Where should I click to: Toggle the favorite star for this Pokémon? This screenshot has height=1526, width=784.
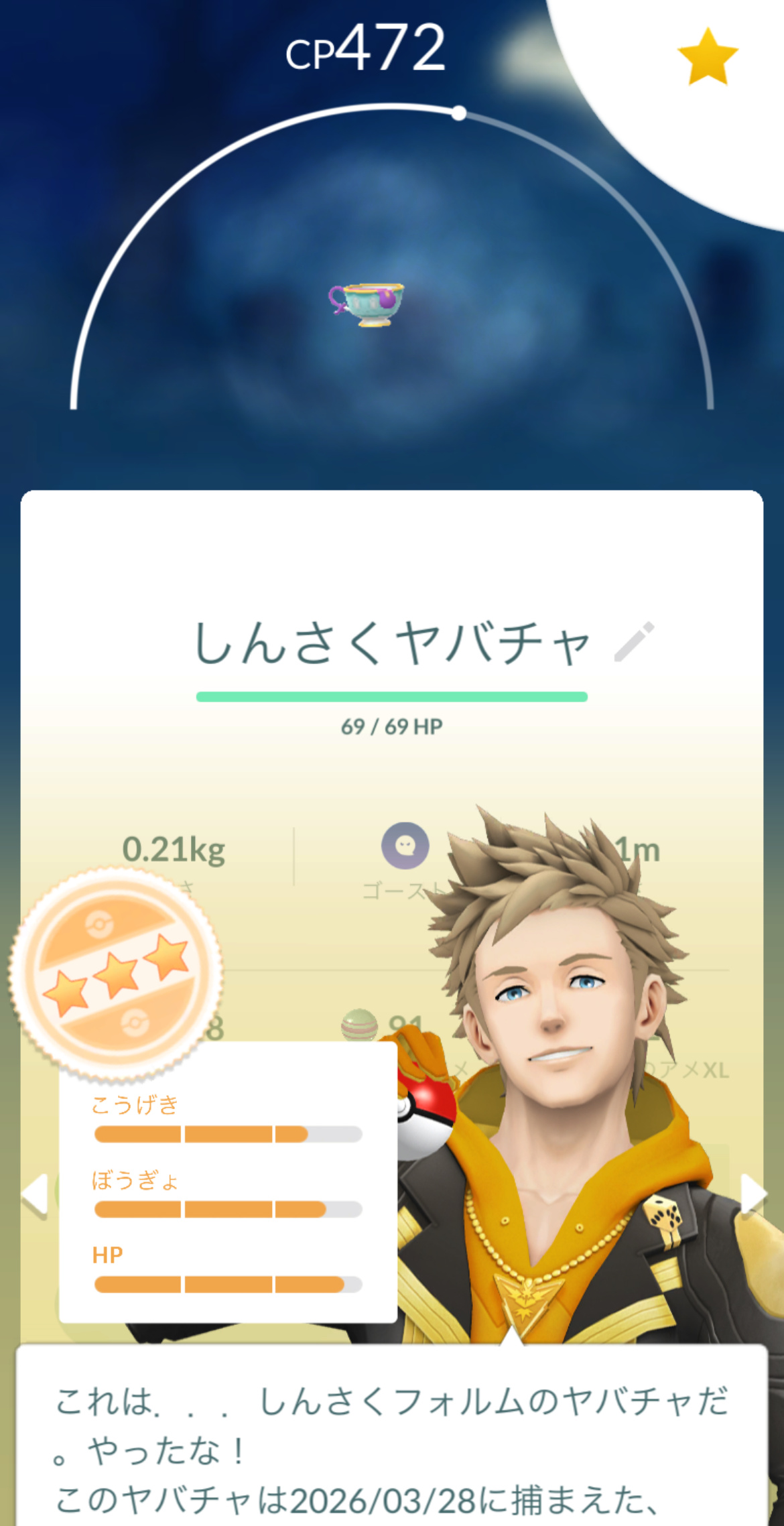(x=707, y=57)
